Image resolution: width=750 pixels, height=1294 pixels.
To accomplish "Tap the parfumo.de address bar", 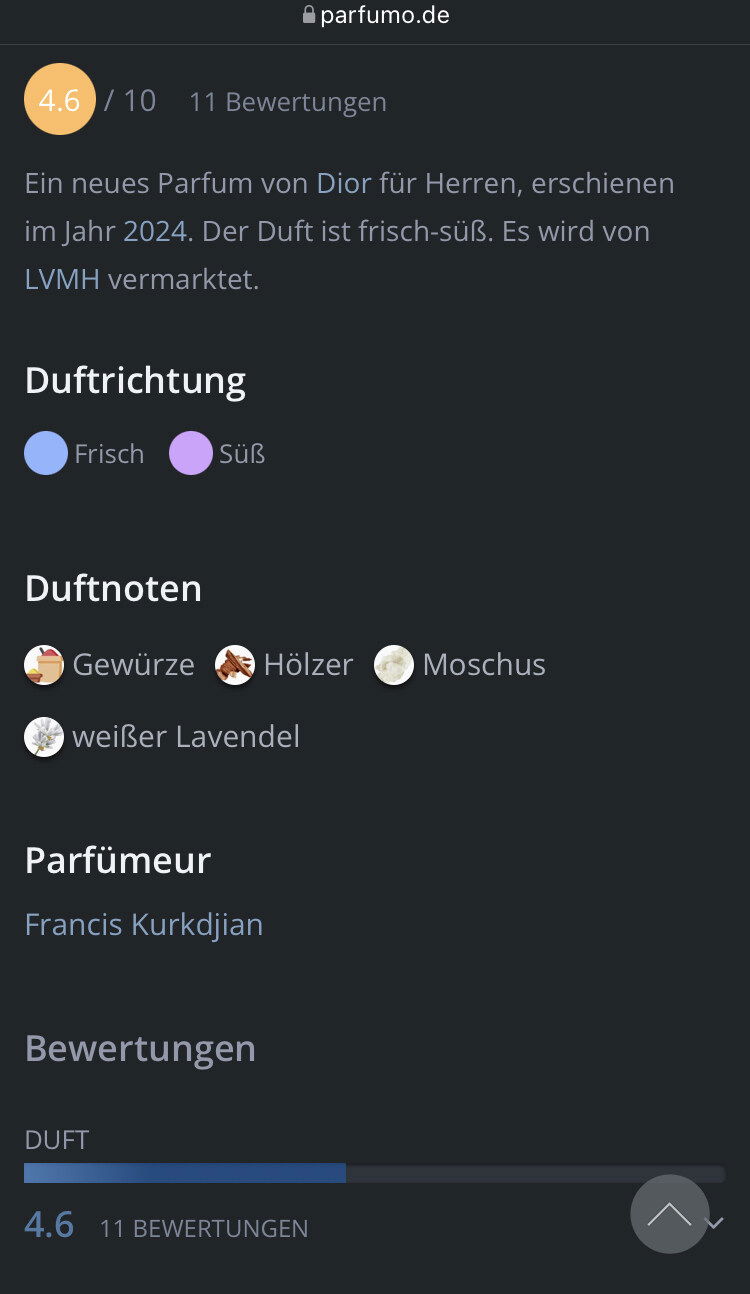I will 375,16.
